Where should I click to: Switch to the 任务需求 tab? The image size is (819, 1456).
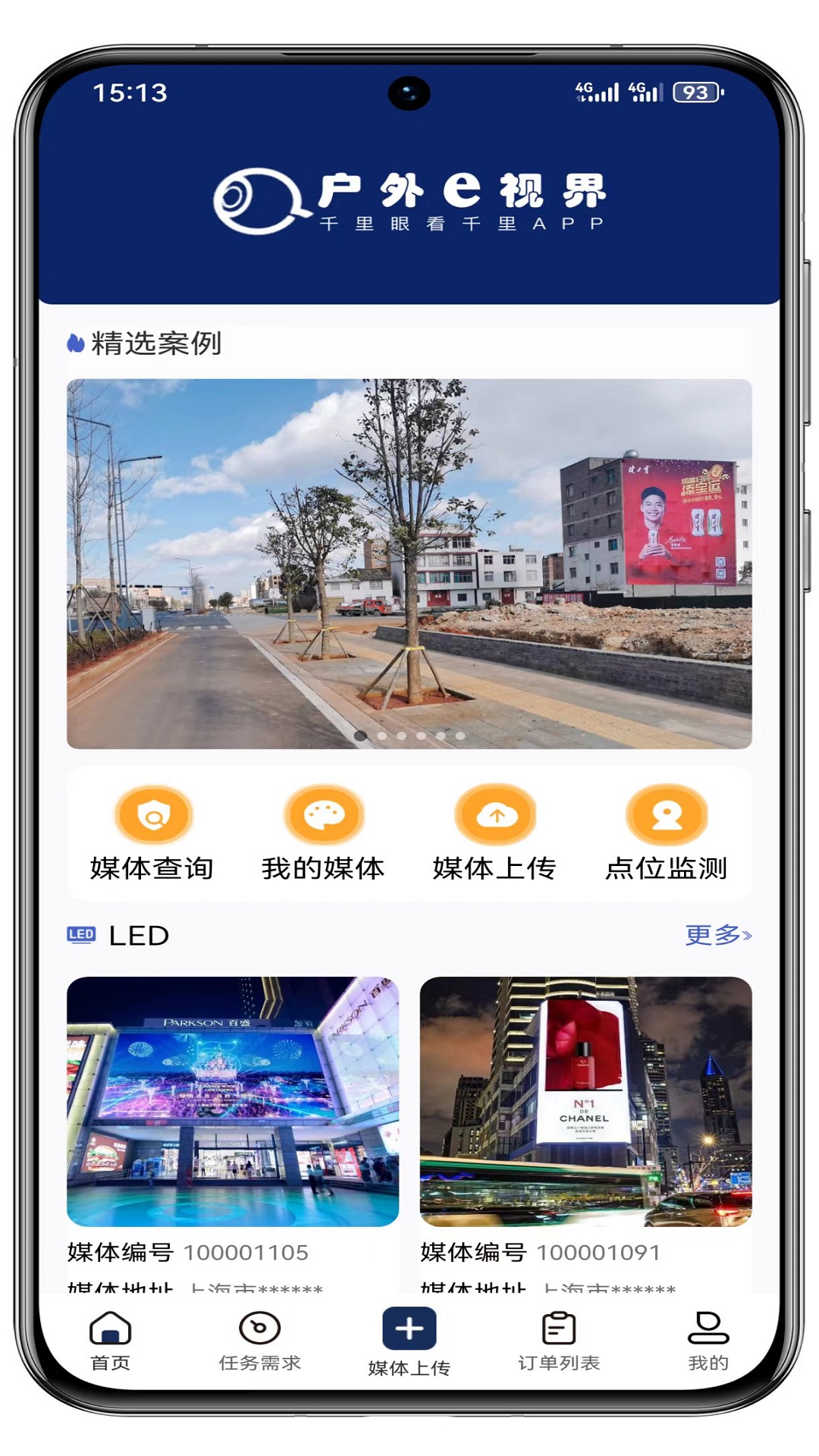(x=260, y=1341)
